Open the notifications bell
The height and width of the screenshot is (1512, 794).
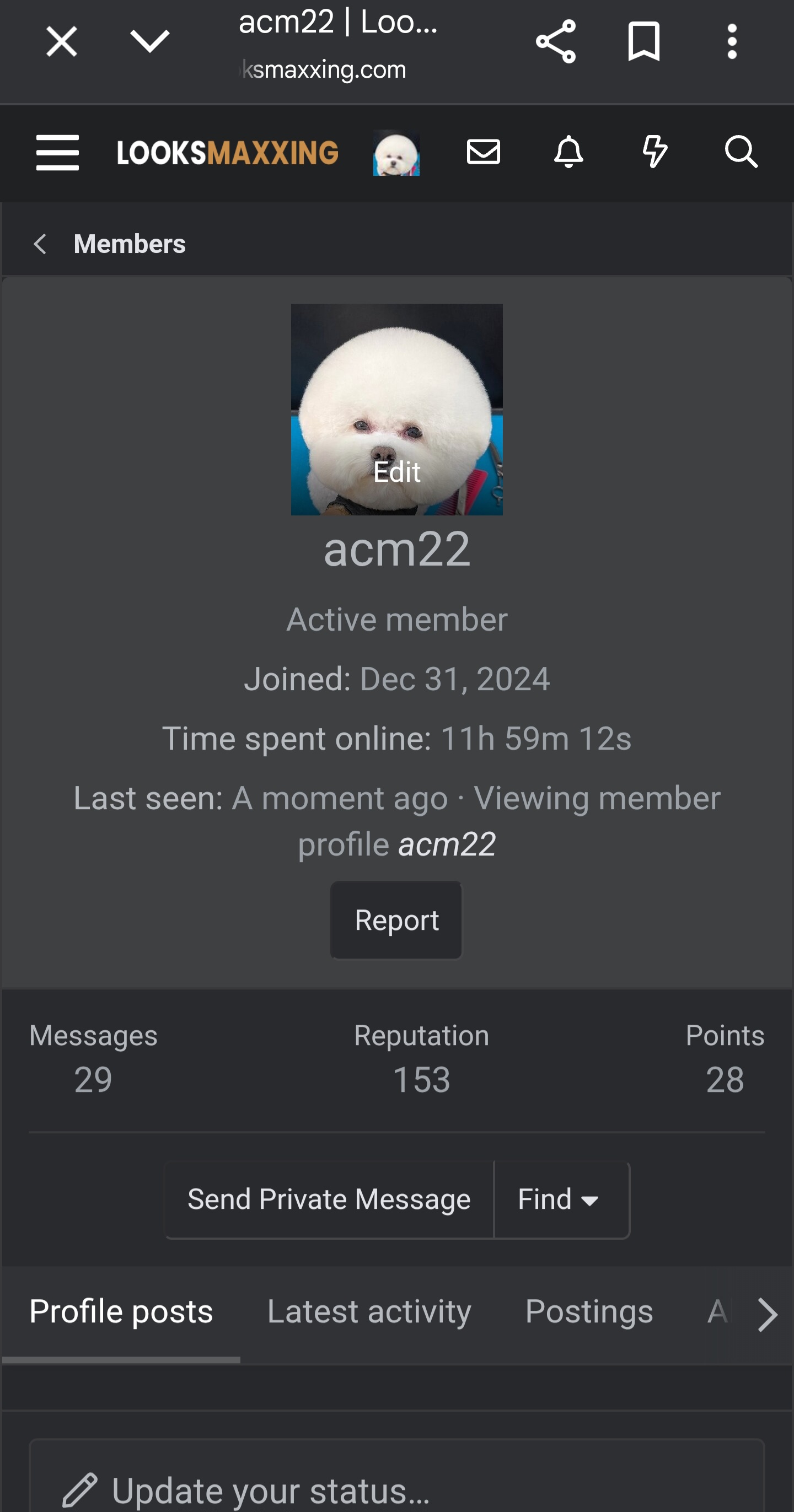click(568, 153)
